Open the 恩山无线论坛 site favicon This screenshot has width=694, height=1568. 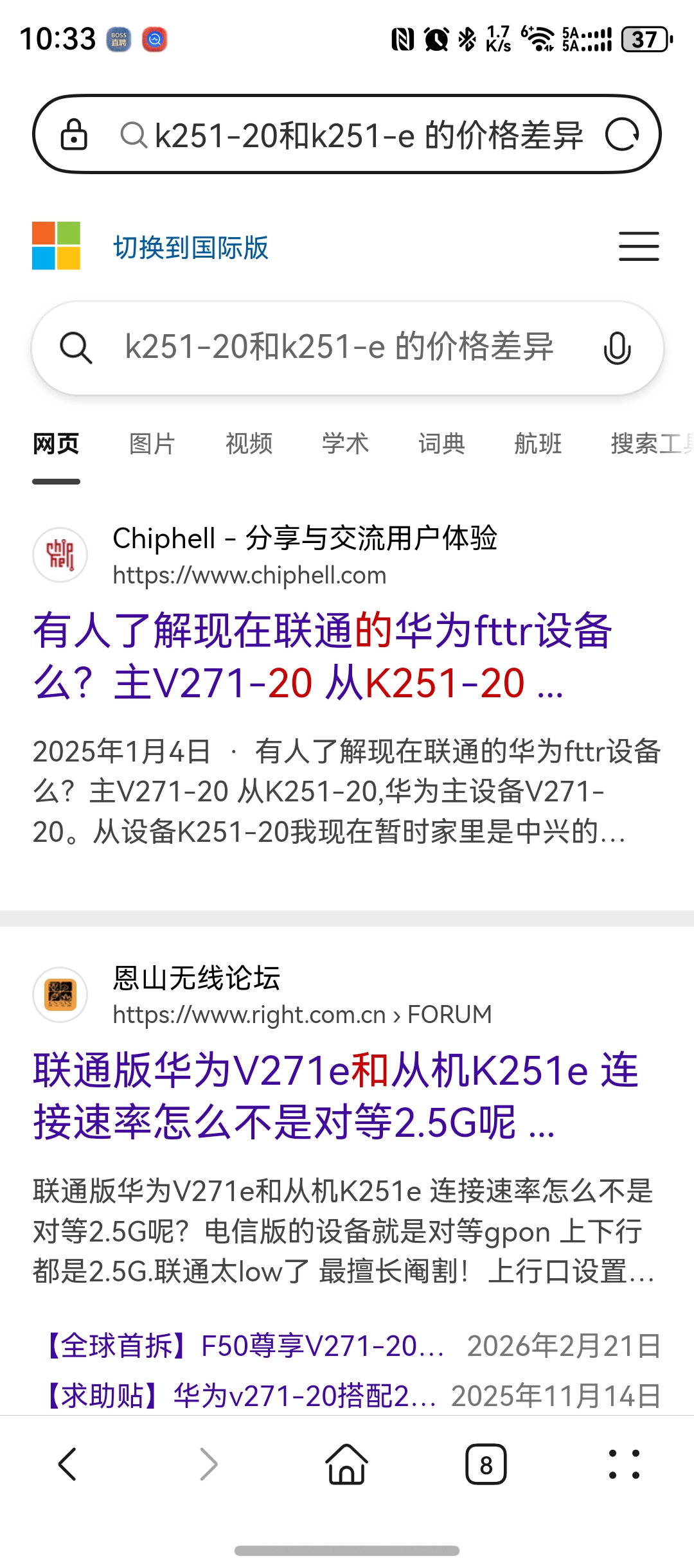pos(60,993)
